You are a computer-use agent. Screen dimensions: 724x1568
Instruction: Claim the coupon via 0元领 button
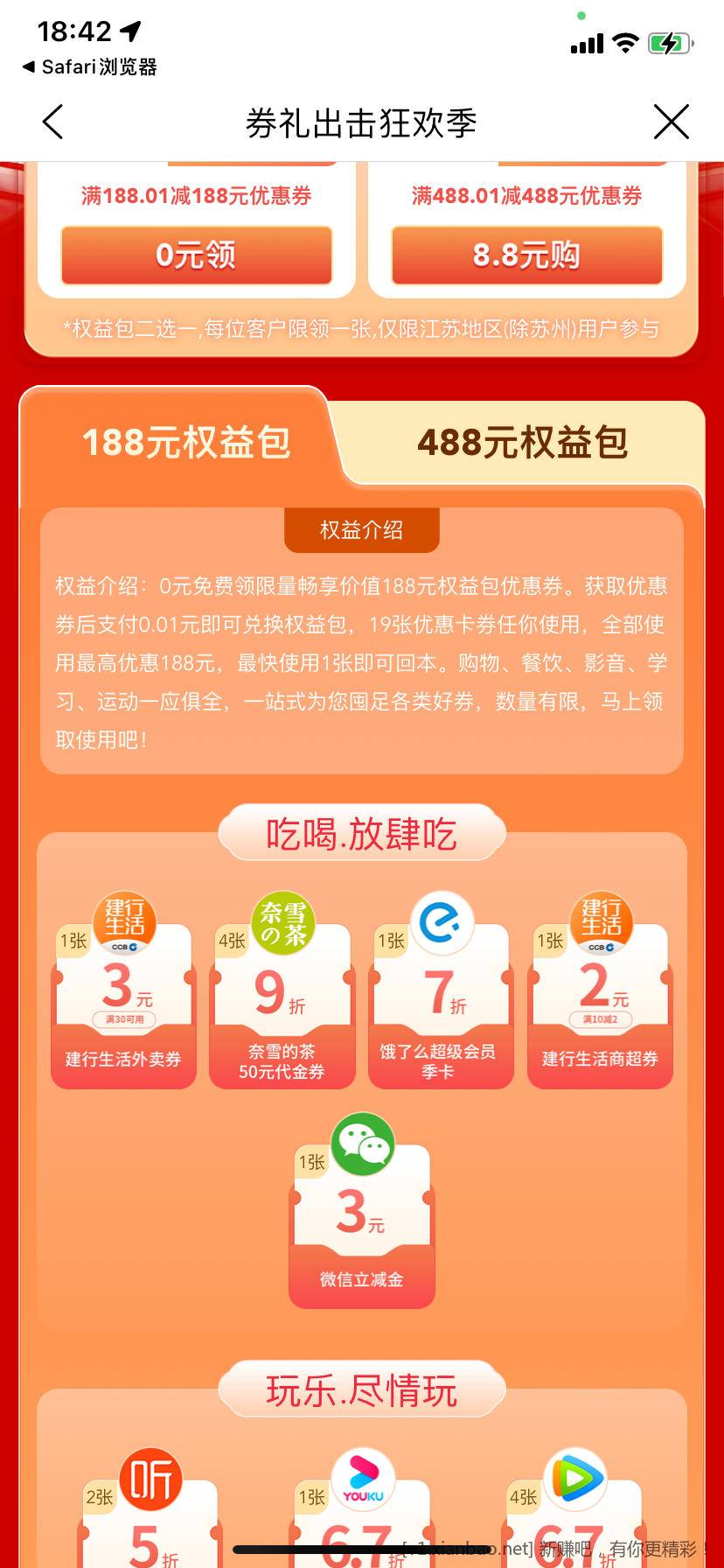(196, 255)
